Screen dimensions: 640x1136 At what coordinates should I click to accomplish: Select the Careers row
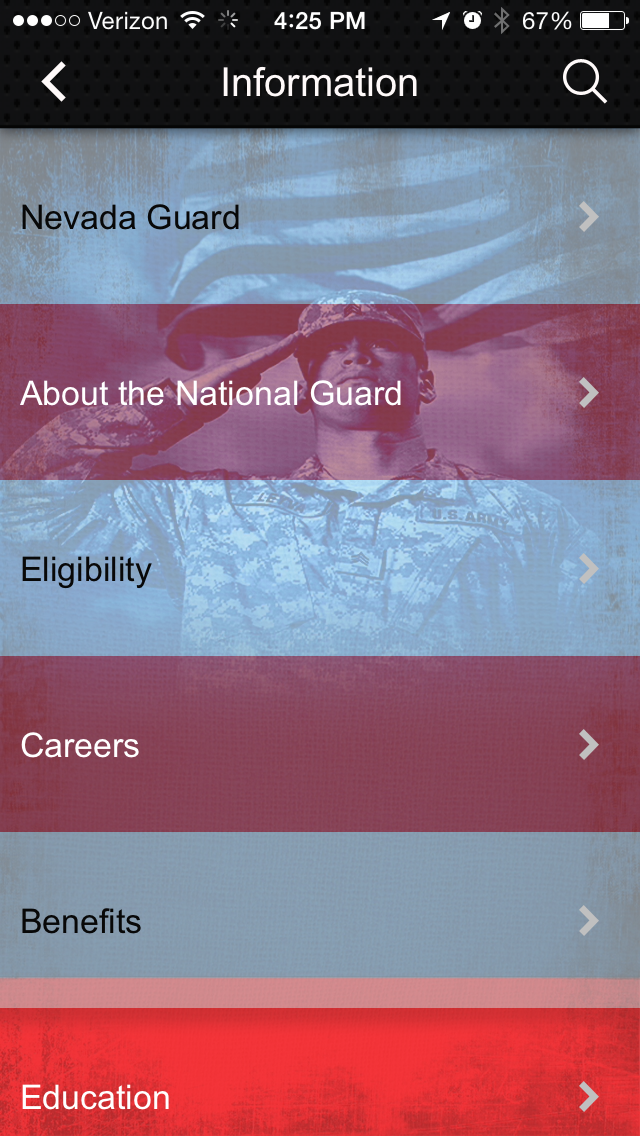click(320, 745)
